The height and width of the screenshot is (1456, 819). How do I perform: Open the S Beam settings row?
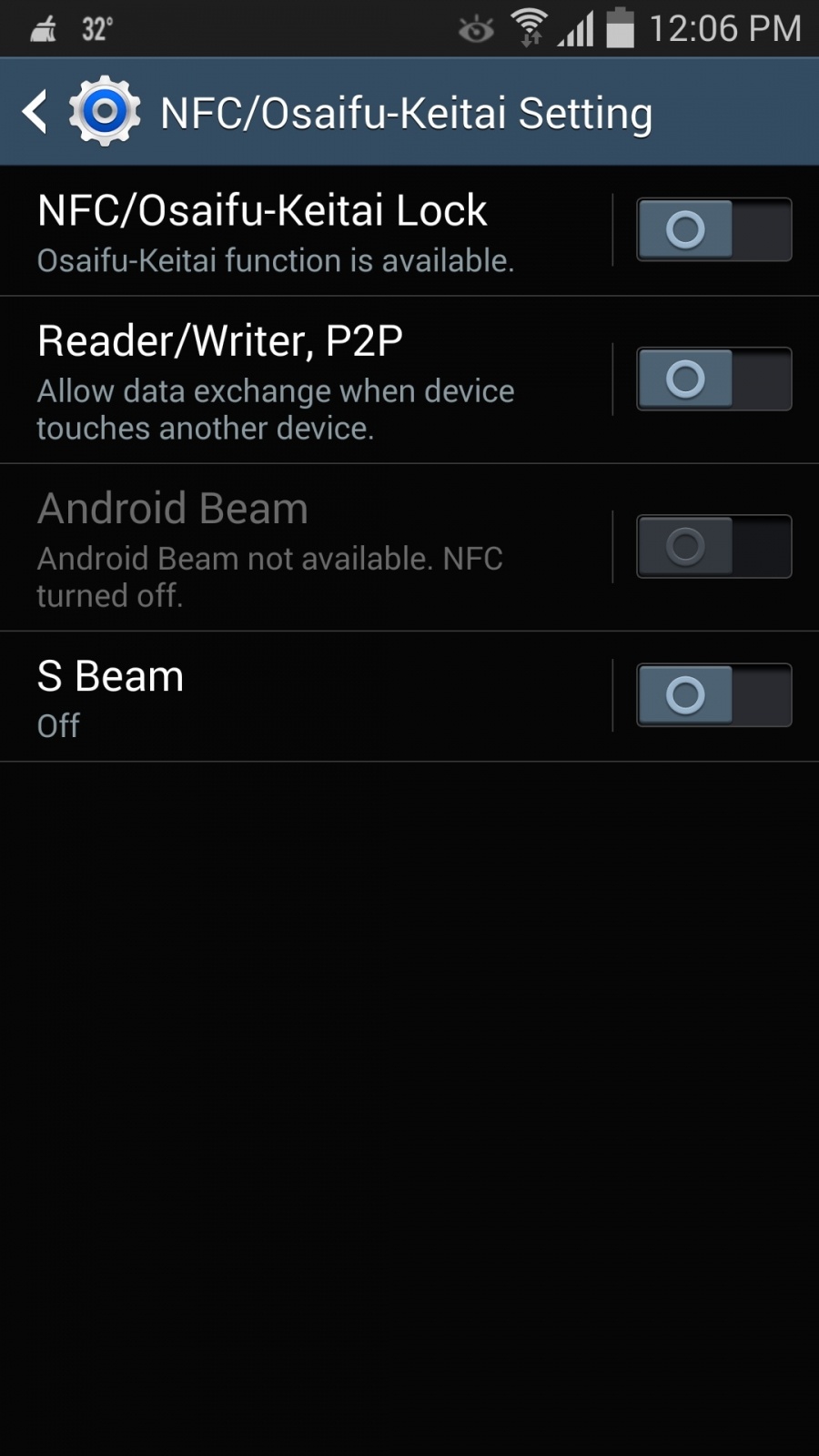pyautogui.click(x=300, y=697)
